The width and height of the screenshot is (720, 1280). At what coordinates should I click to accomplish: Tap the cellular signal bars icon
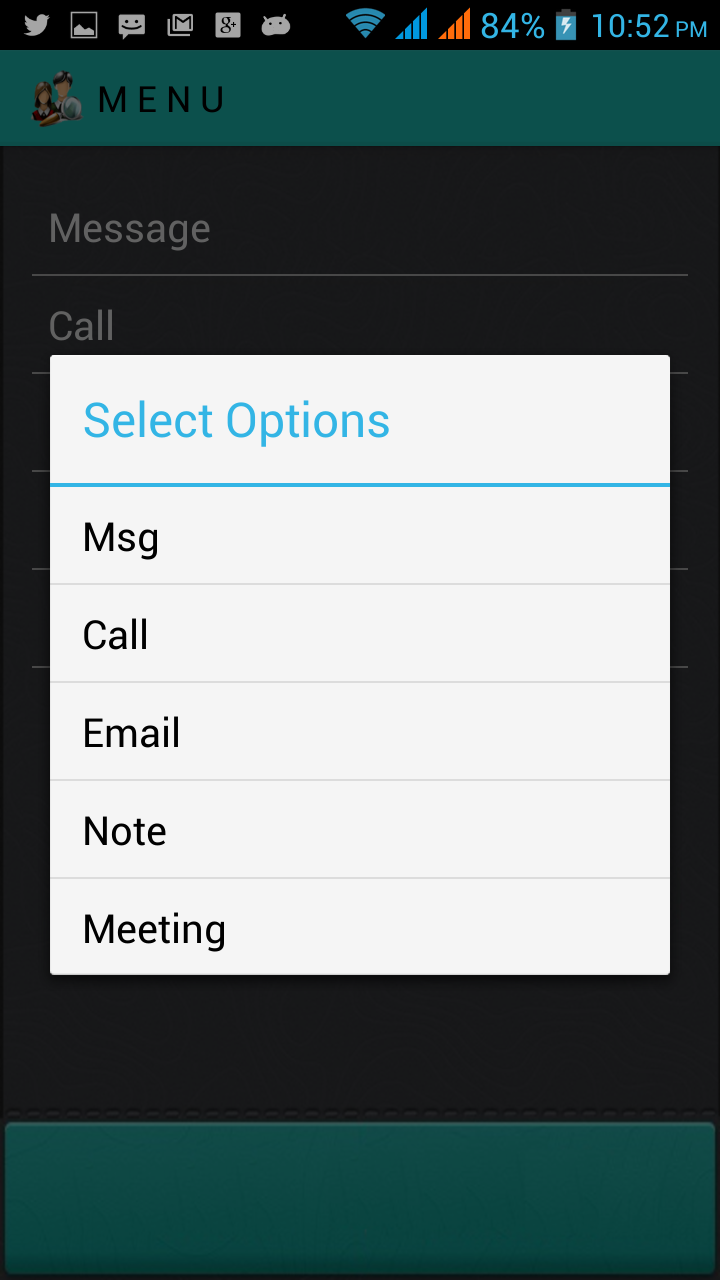(x=413, y=24)
